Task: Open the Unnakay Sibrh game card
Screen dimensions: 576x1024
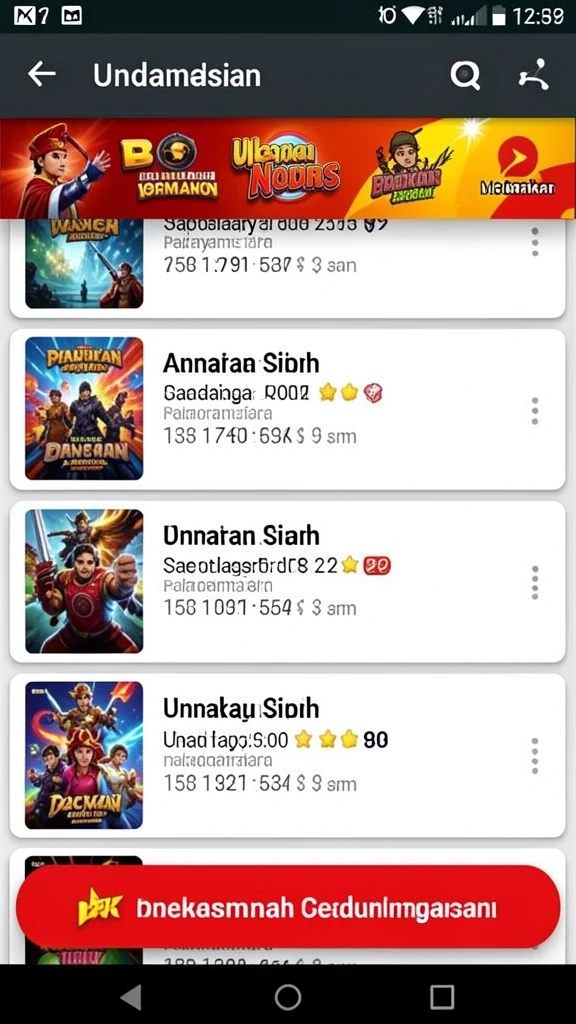Action: click(287, 756)
